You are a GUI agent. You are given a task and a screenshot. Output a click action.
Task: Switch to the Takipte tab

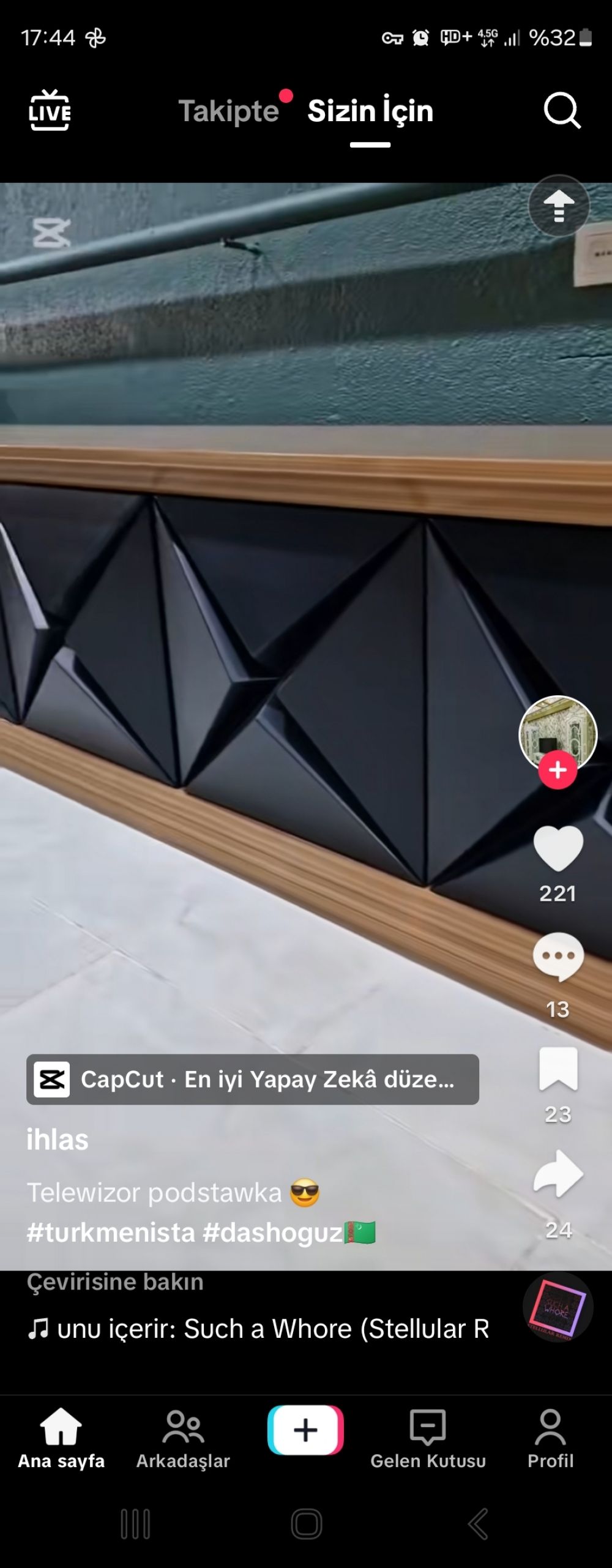coord(228,111)
